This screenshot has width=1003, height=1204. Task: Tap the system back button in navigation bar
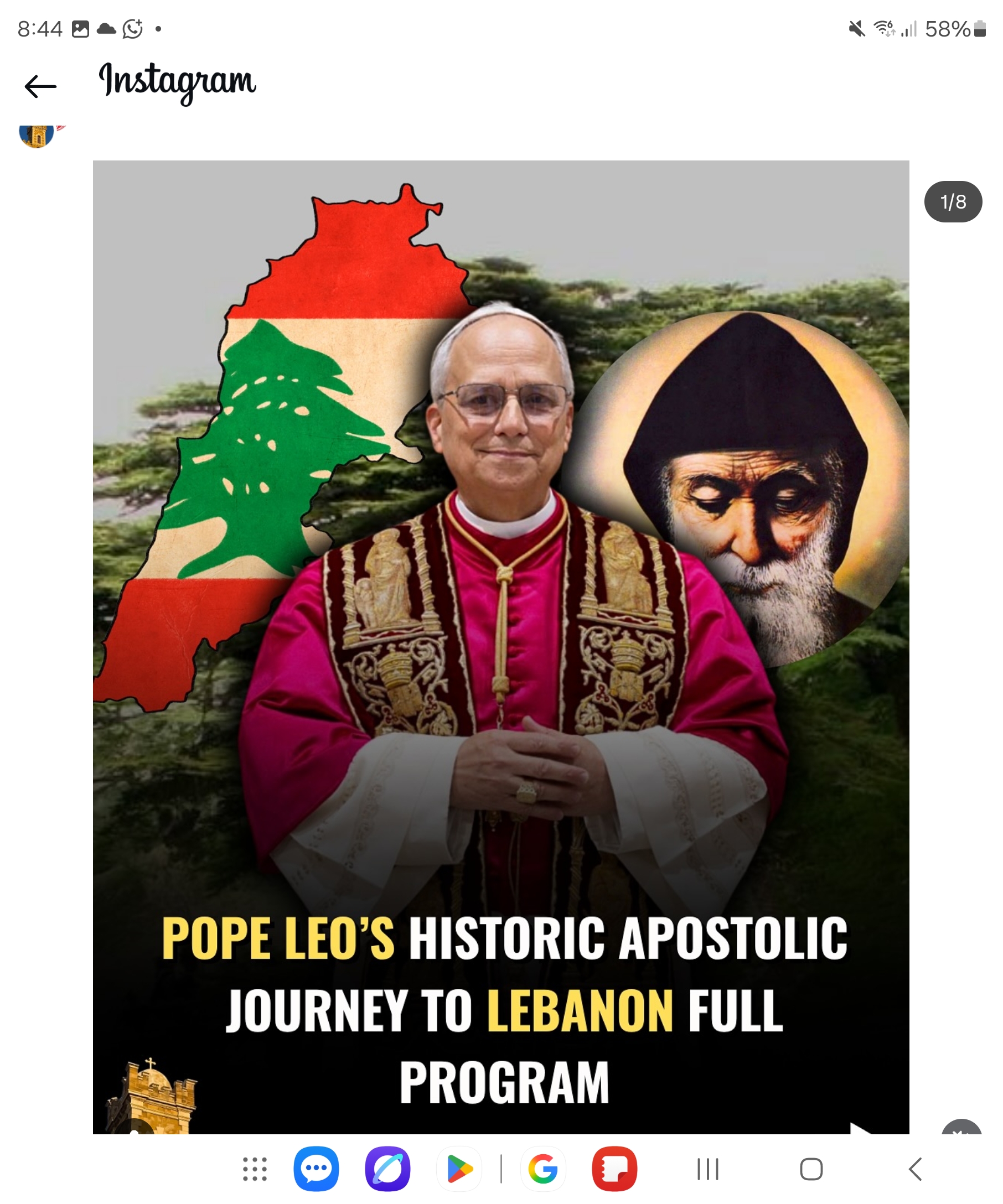point(915,1170)
